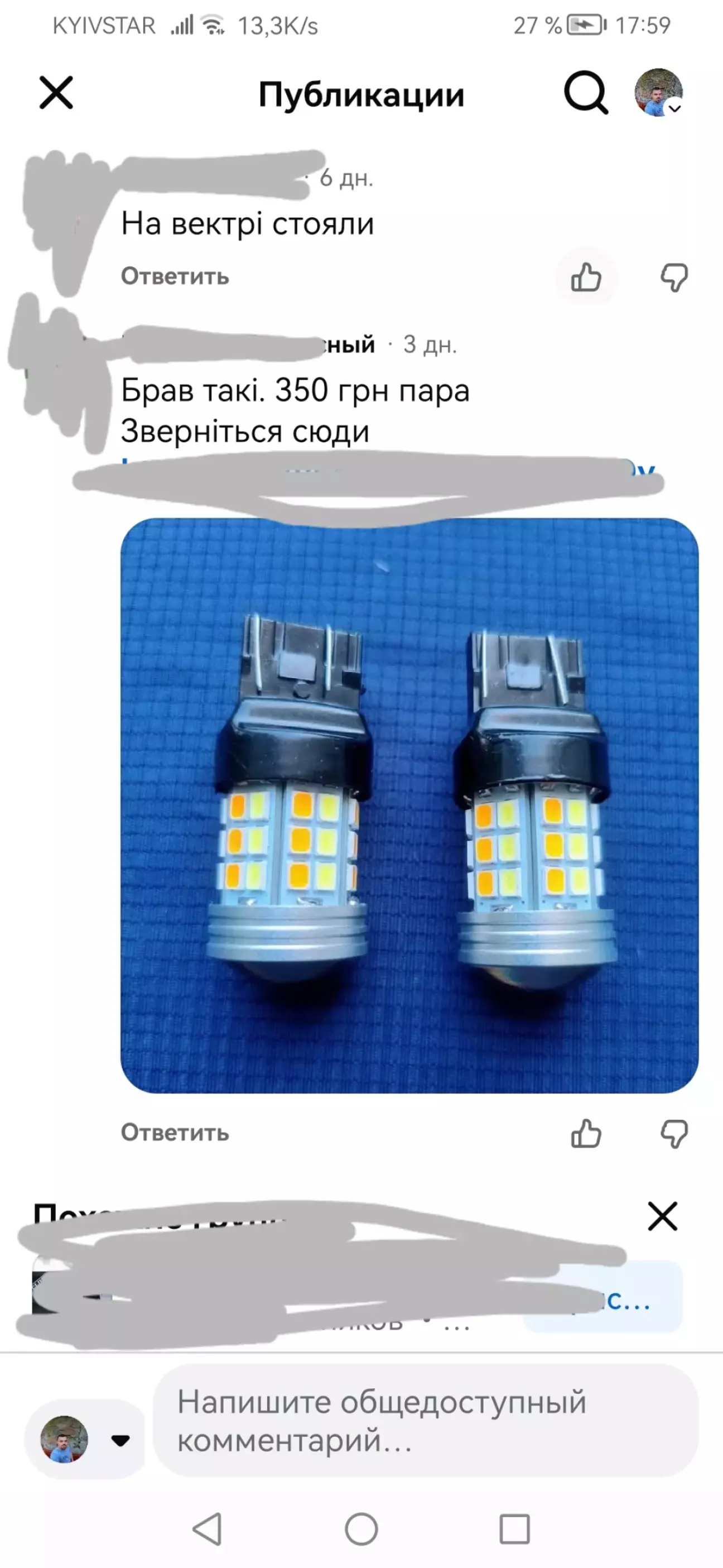Dismiss the suggestion panel near the bottom
This screenshot has width=723, height=1568.
(x=662, y=1217)
